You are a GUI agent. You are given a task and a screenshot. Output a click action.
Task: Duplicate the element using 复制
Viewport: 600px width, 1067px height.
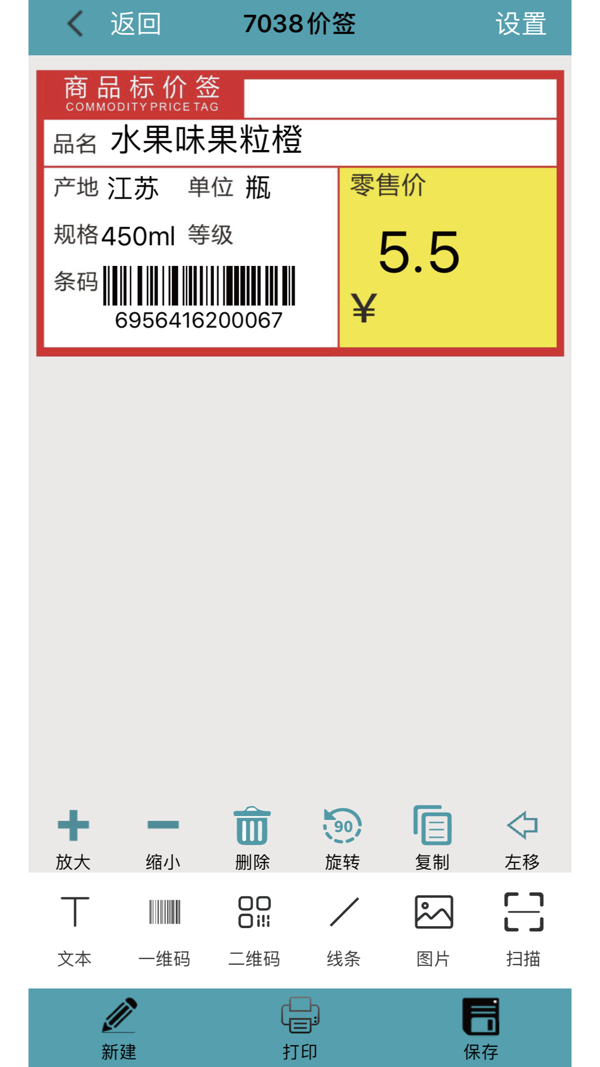[x=432, y=838]
